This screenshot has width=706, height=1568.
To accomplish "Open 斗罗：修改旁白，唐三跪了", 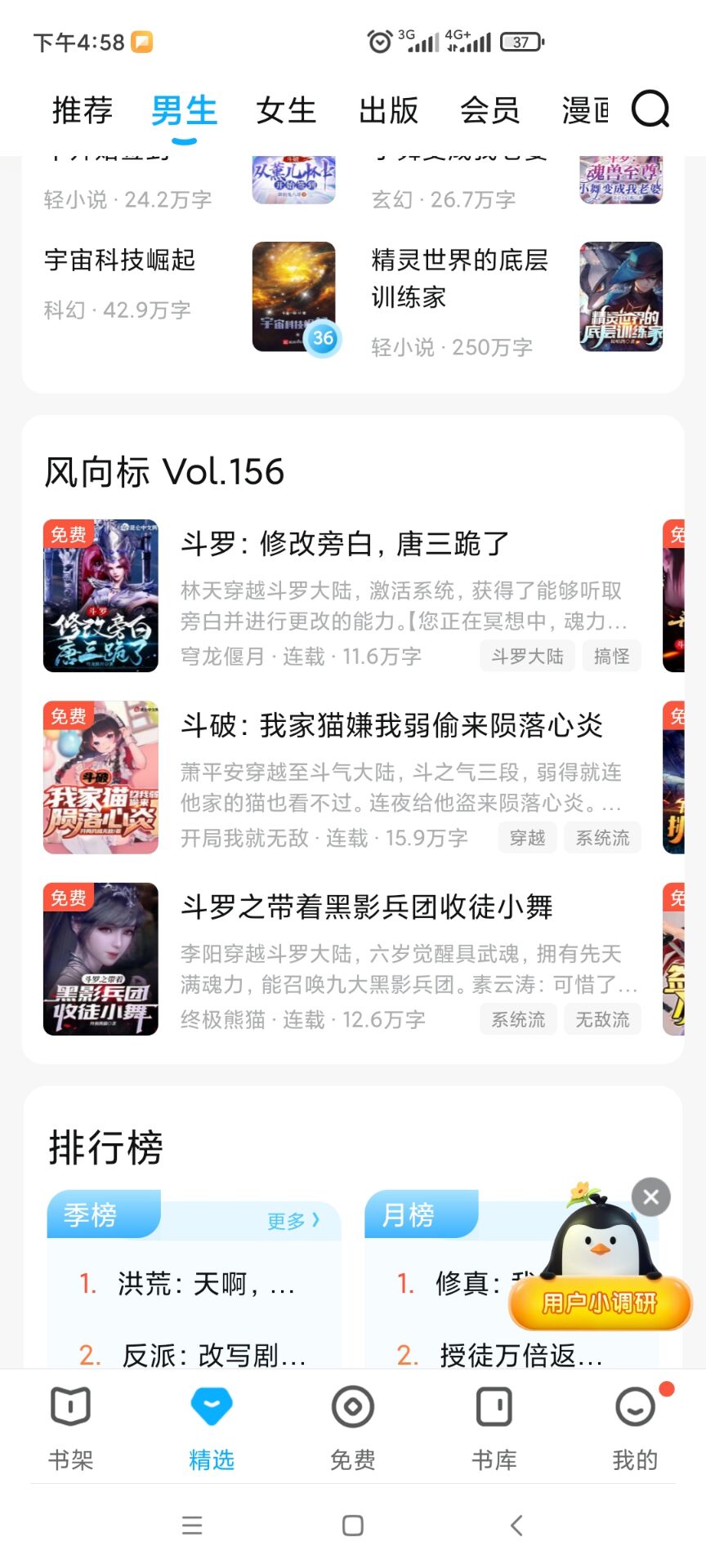I will (345, 544).
